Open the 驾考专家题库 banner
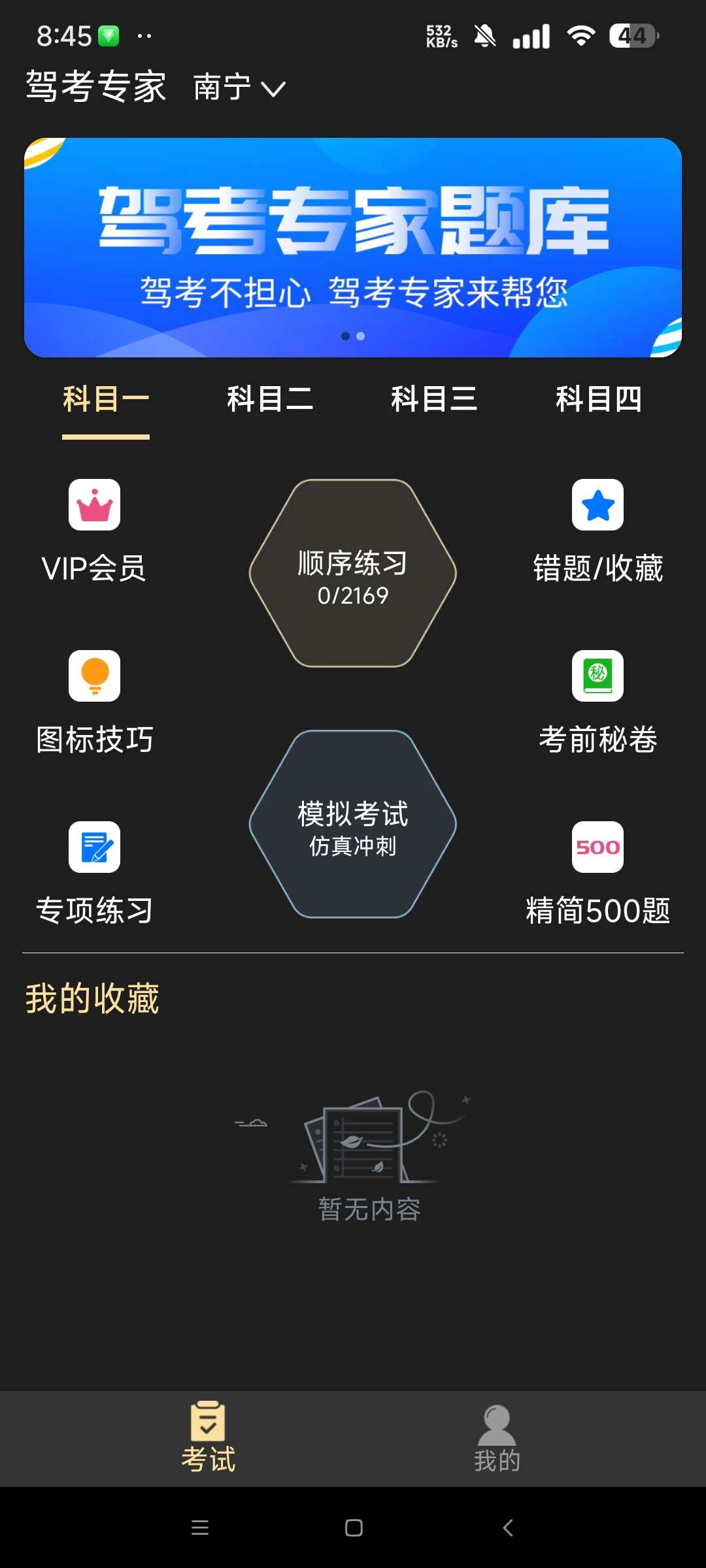 click(x=353, y=247)
